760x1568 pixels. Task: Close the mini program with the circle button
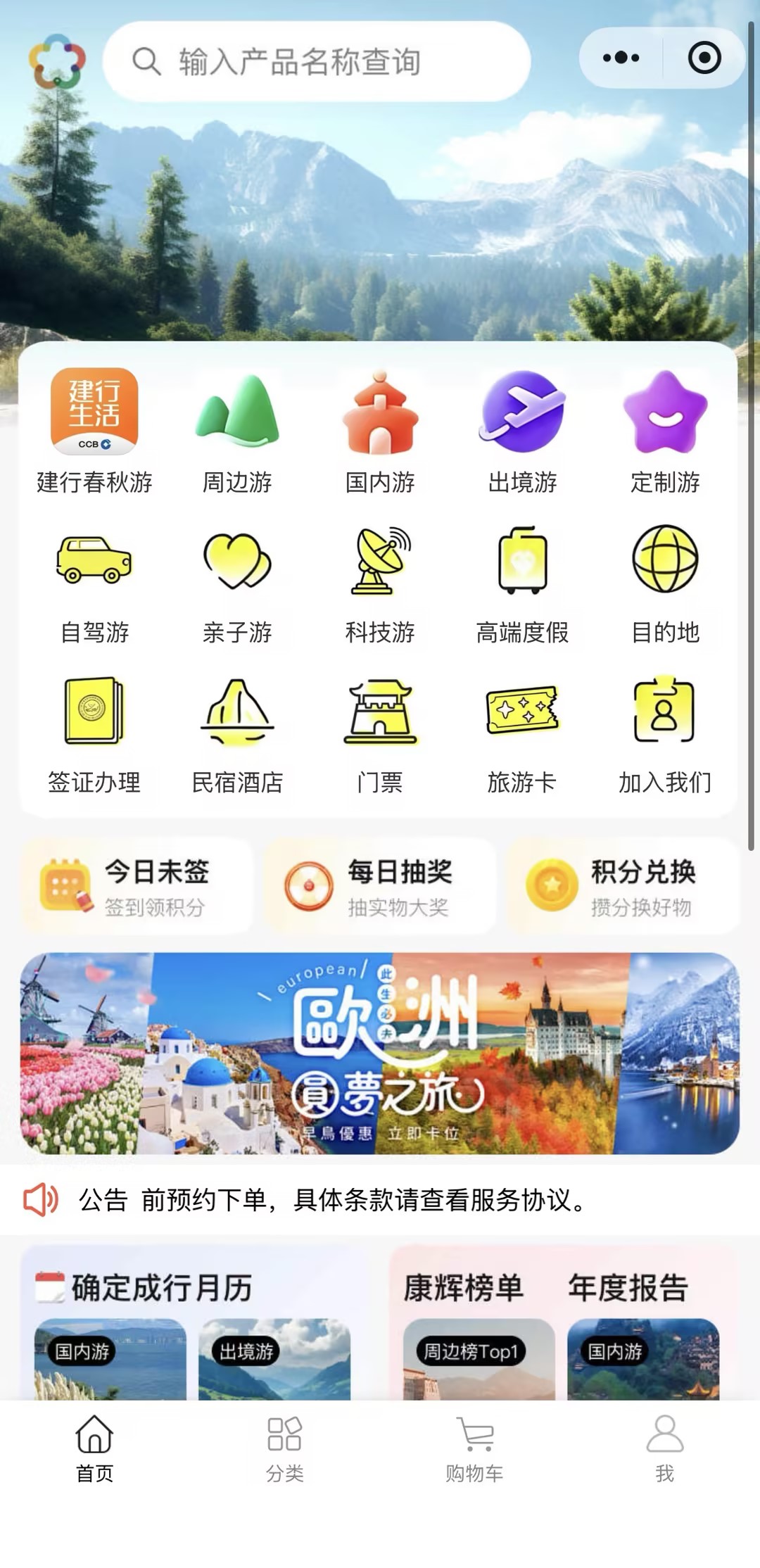pos(704,58)
